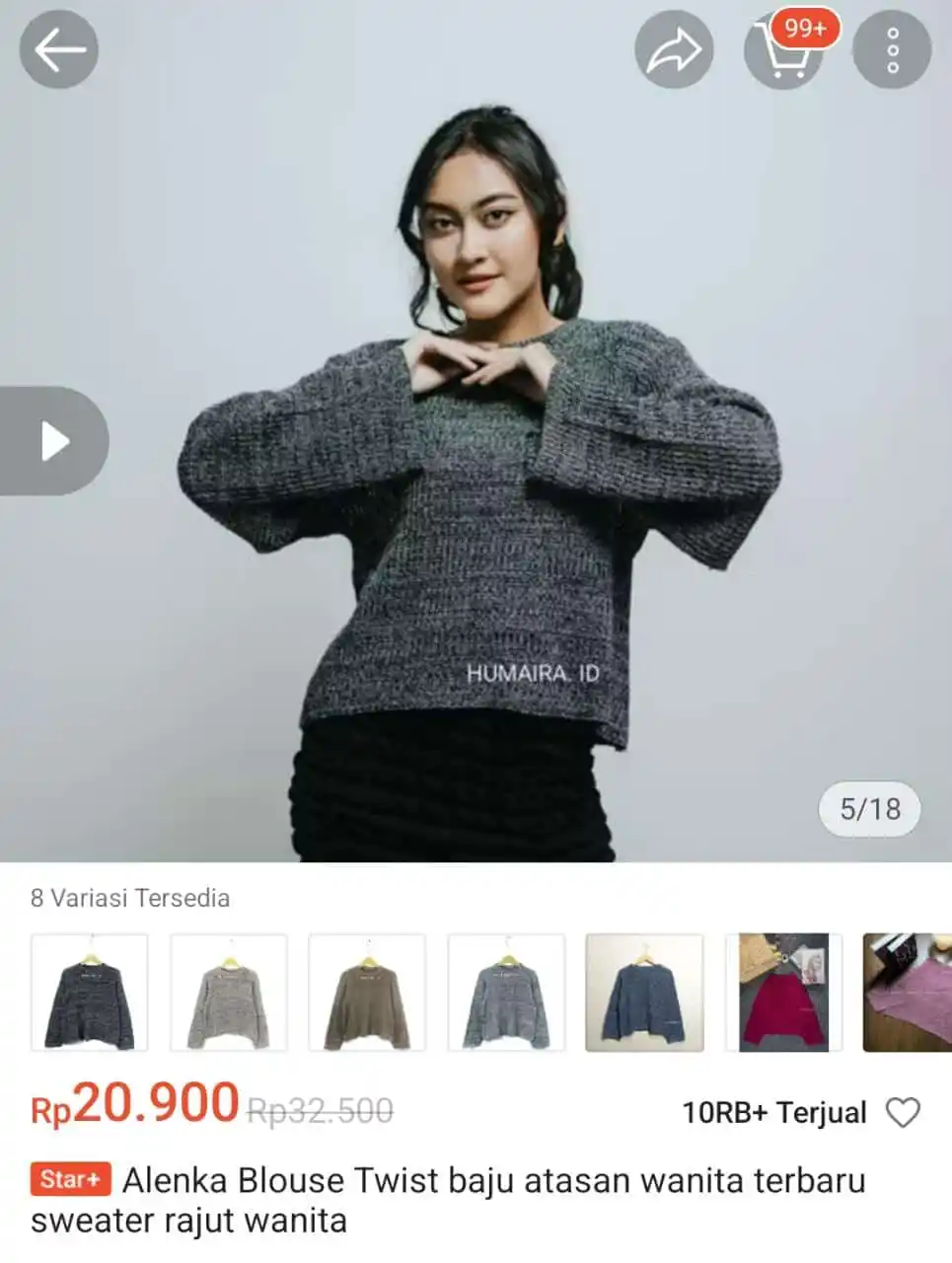The width and height of the screenshot is (952, 1263).
Task: Tap the 5/18 image counter
Action: (868, 809)
